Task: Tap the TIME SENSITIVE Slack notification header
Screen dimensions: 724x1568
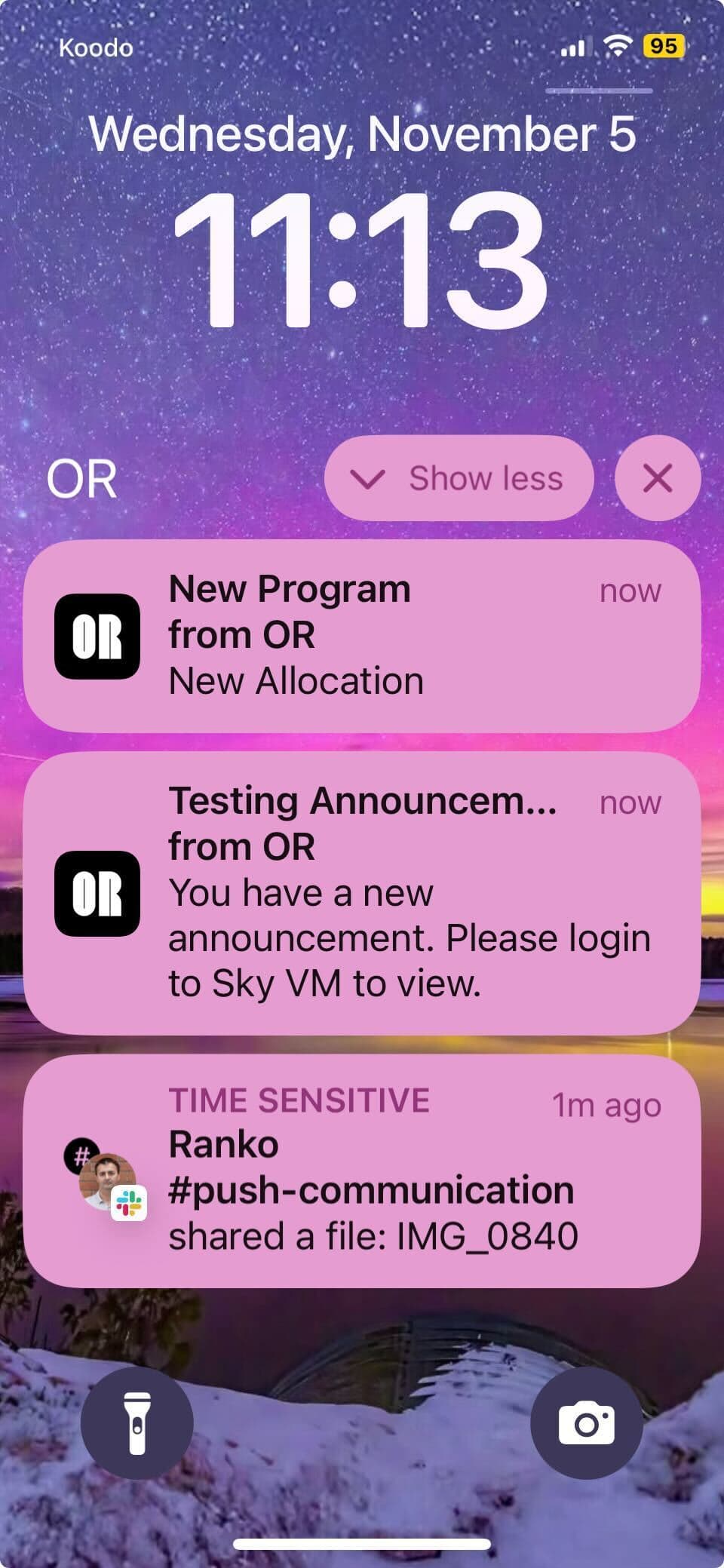Action: click(300, 1100)
